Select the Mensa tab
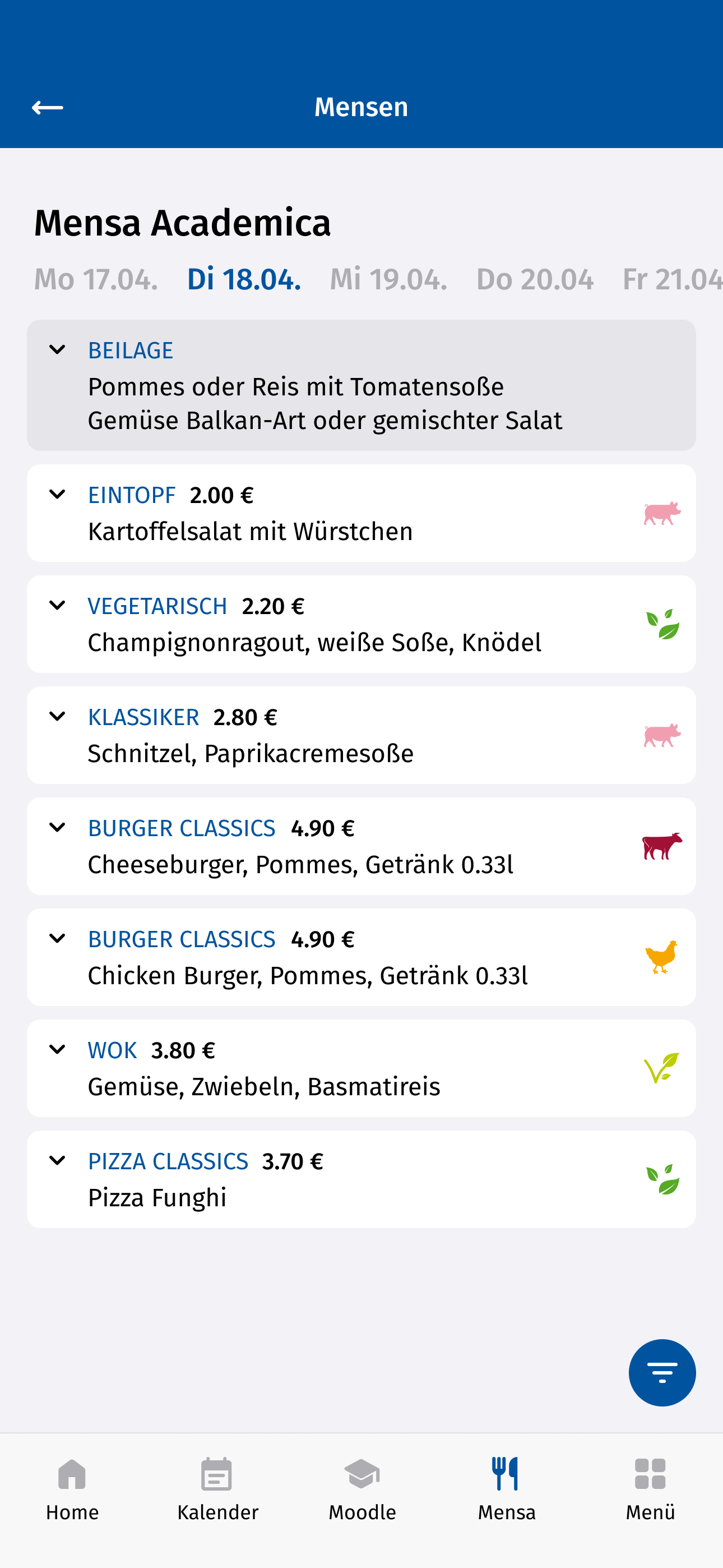723x1568 pixels. (x=506, y=1489)
